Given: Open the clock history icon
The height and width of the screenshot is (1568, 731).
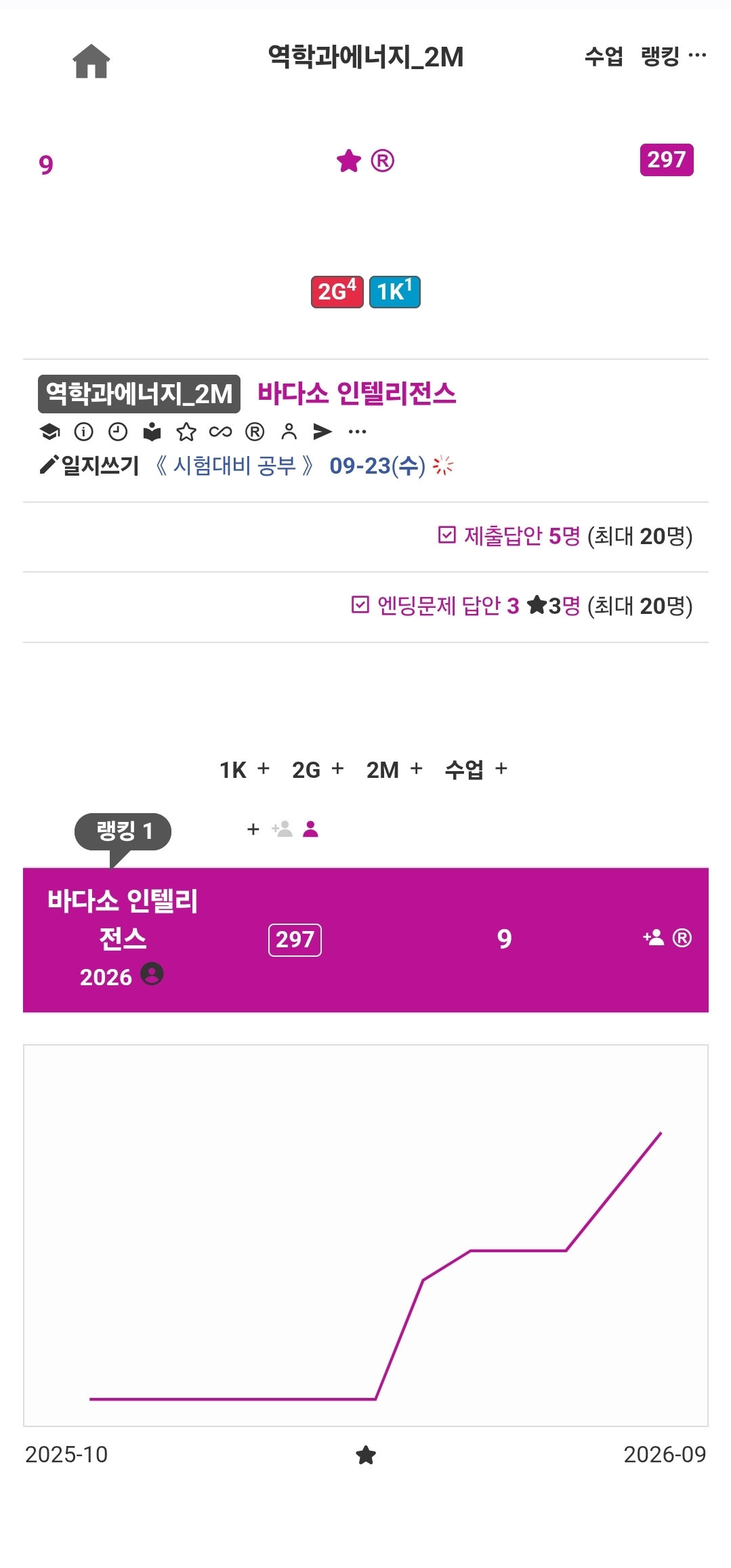Looking at the screenshot, I should (x=118, y=432).
